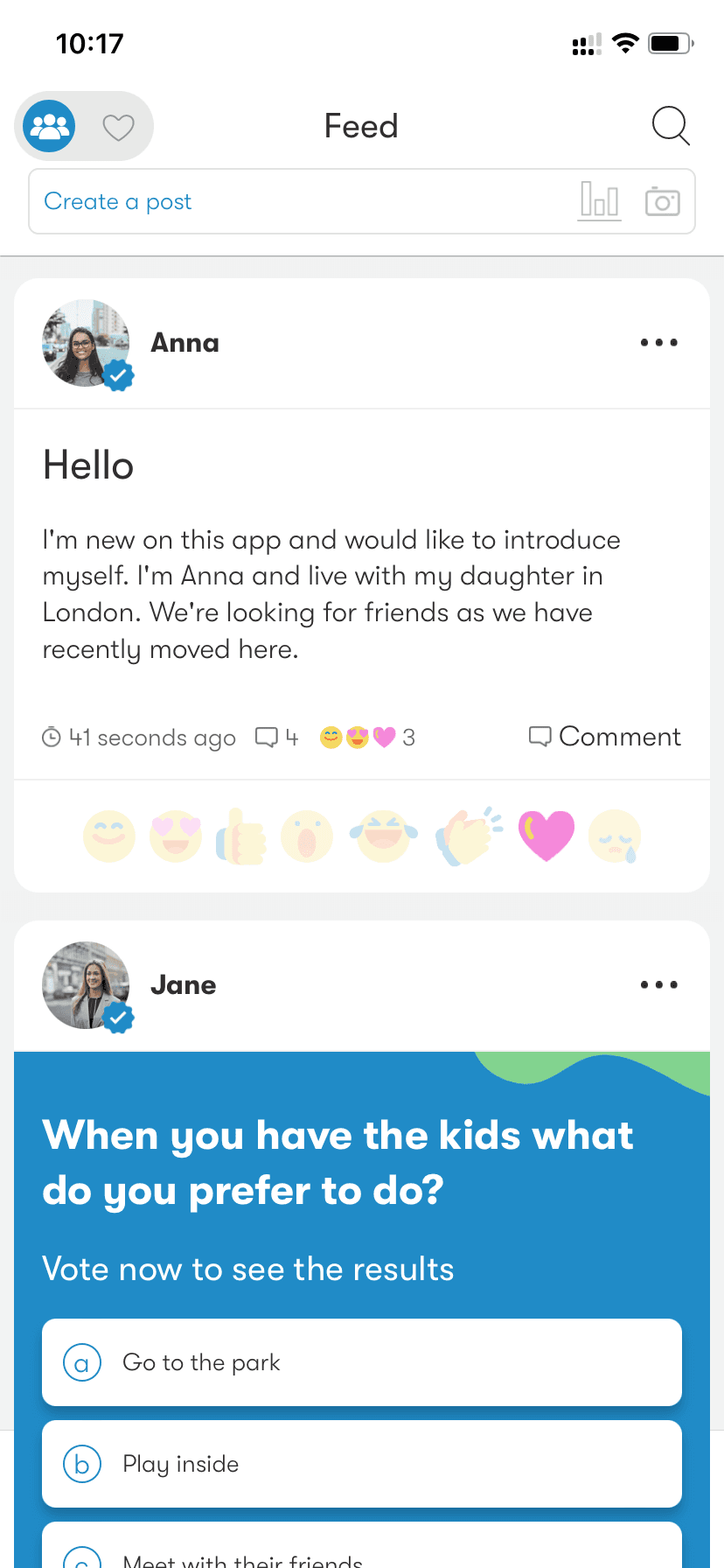View the 4 comments on Anna's post
724x1568 pixels.
(277, 738)
